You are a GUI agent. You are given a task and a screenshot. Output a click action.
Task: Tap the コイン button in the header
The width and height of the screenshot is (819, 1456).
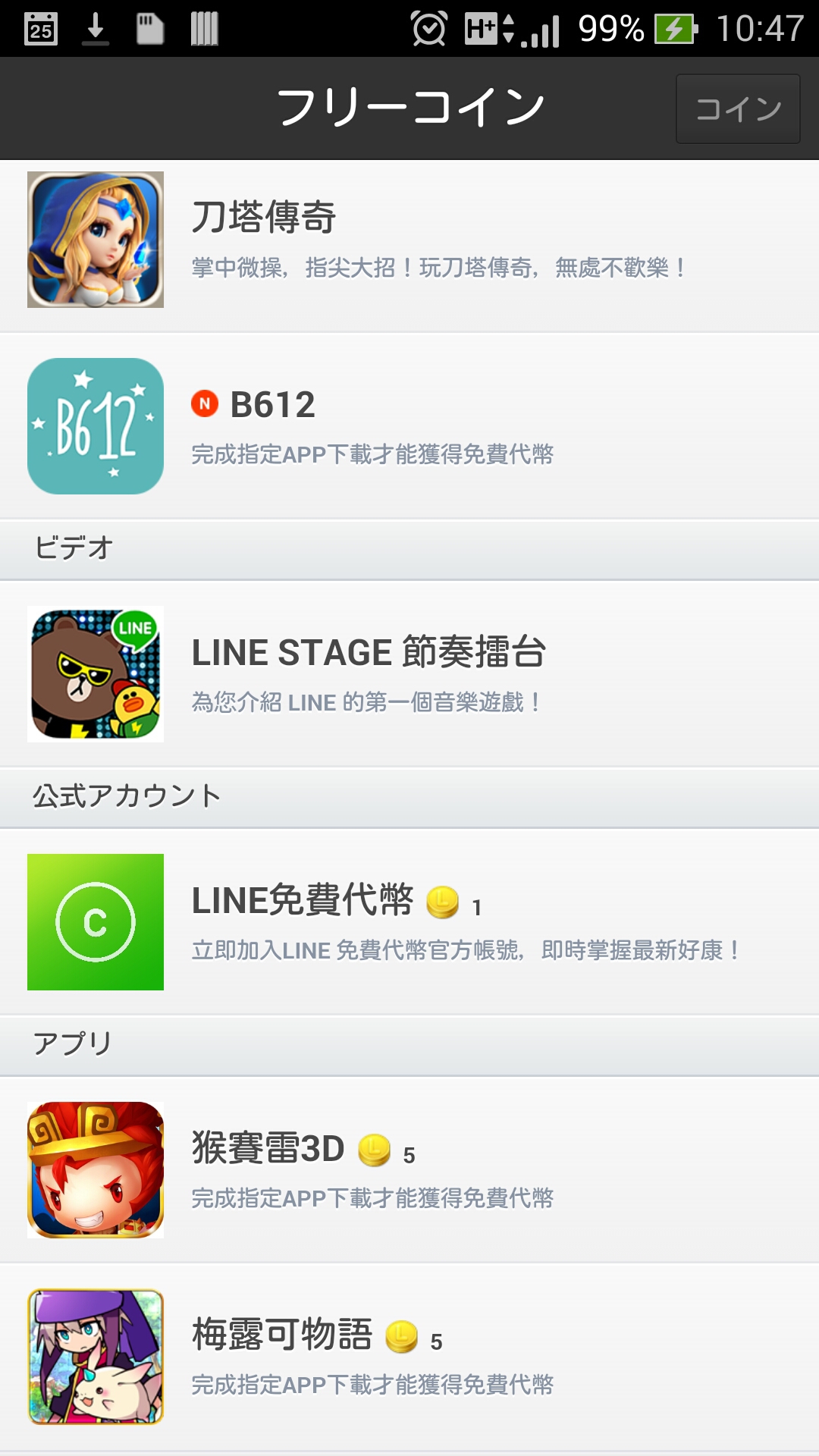coord(738,108)
